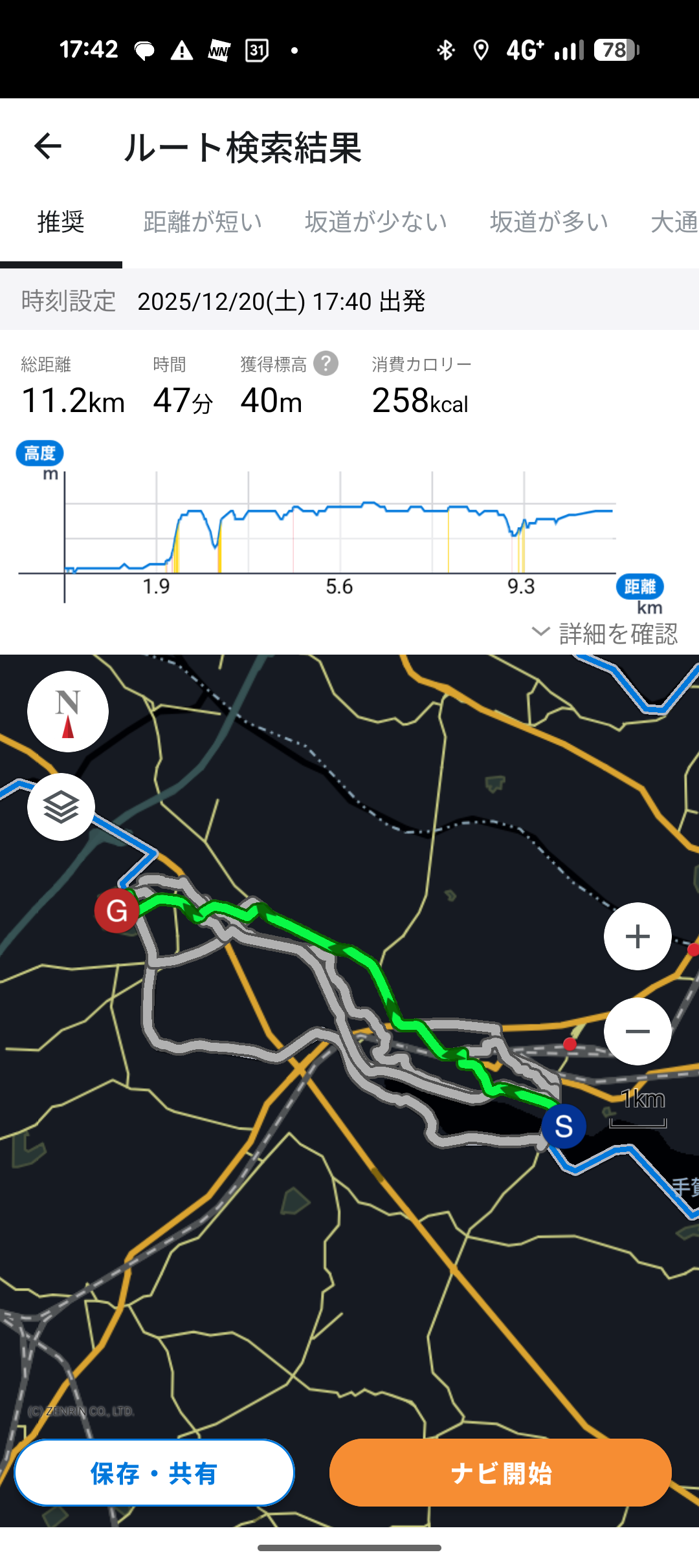Select the 坂道が少ない route tab

pyautogui.click(x=376, y=222)
